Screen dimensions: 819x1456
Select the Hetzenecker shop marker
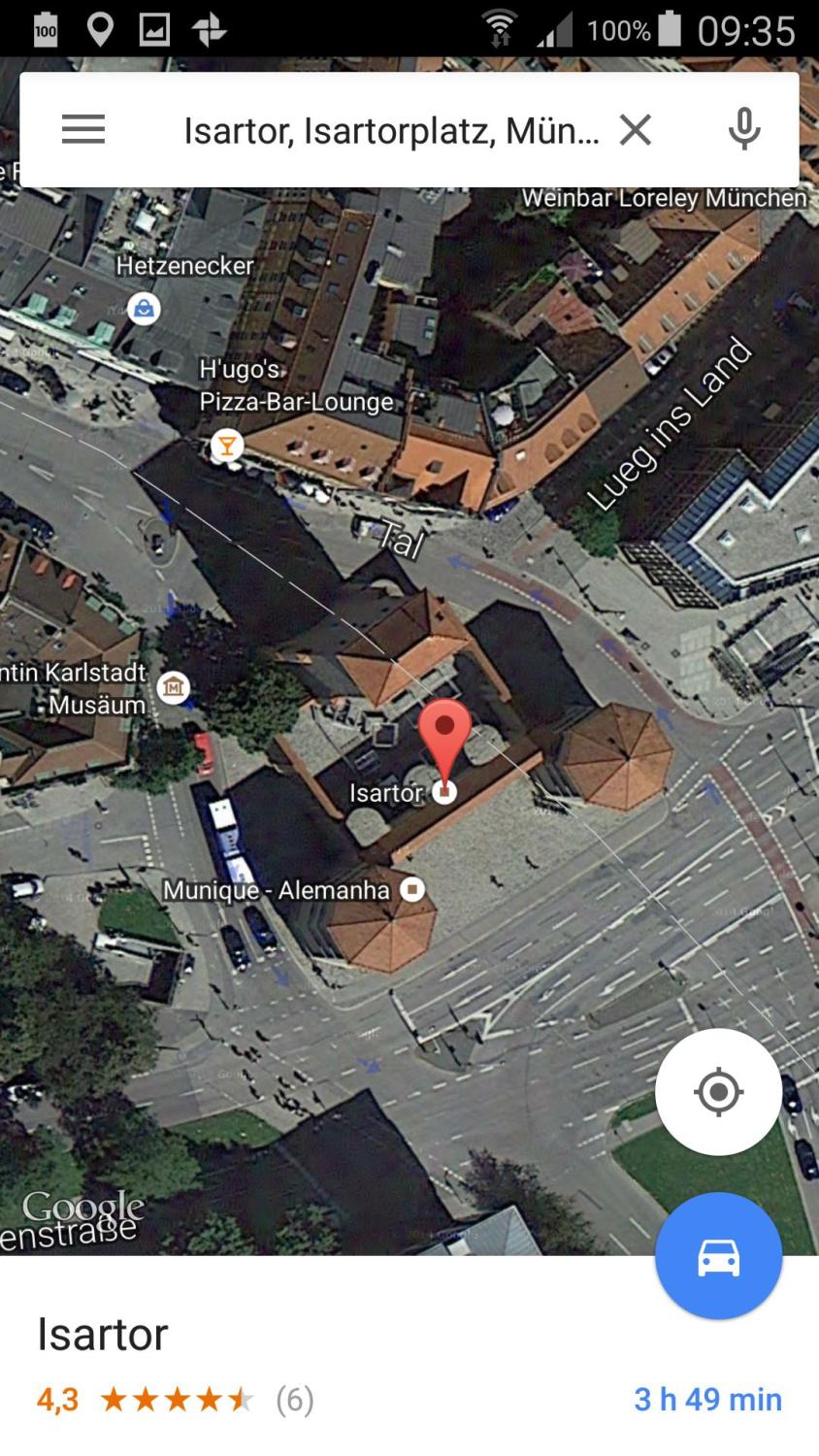[145, 309]
